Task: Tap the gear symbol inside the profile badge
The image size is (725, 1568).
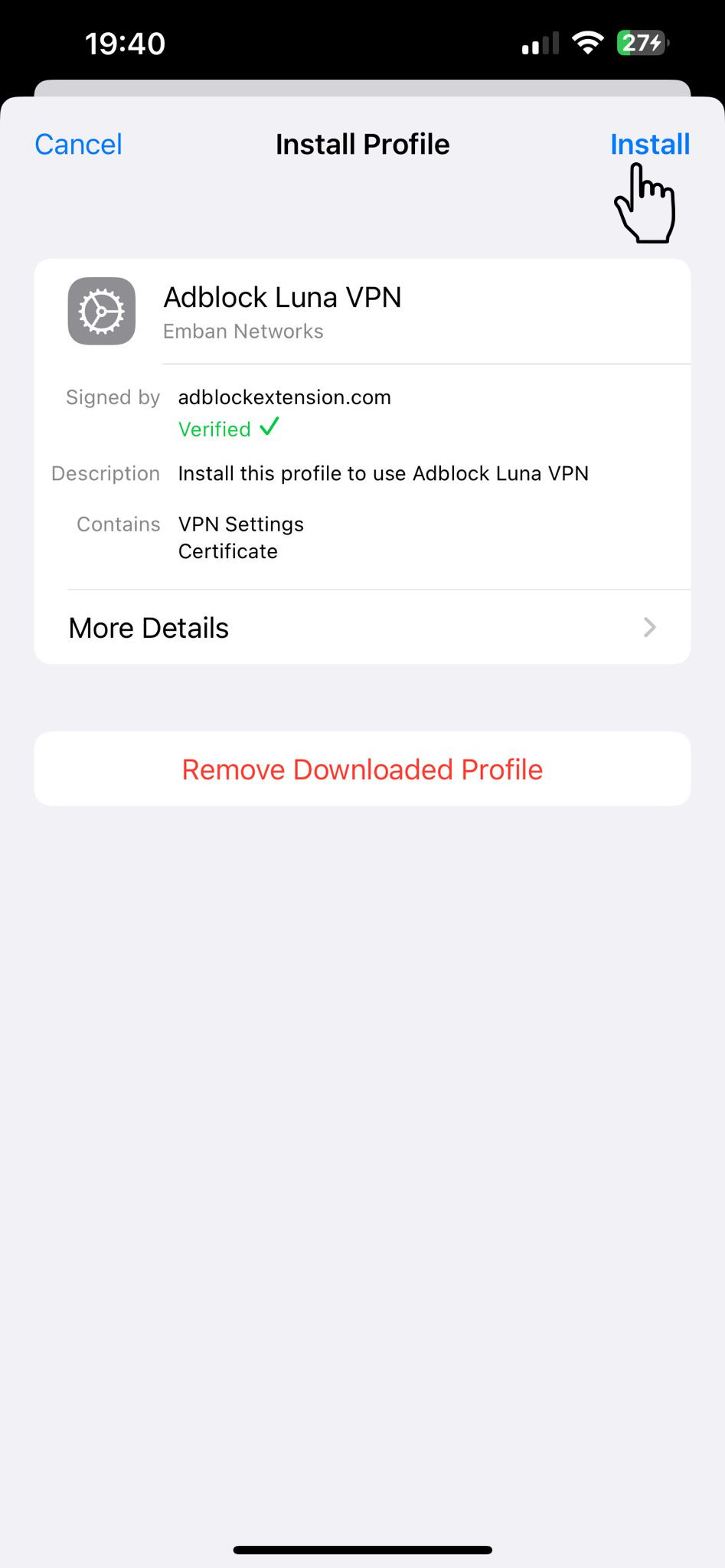Action: [x=101, y=312]
